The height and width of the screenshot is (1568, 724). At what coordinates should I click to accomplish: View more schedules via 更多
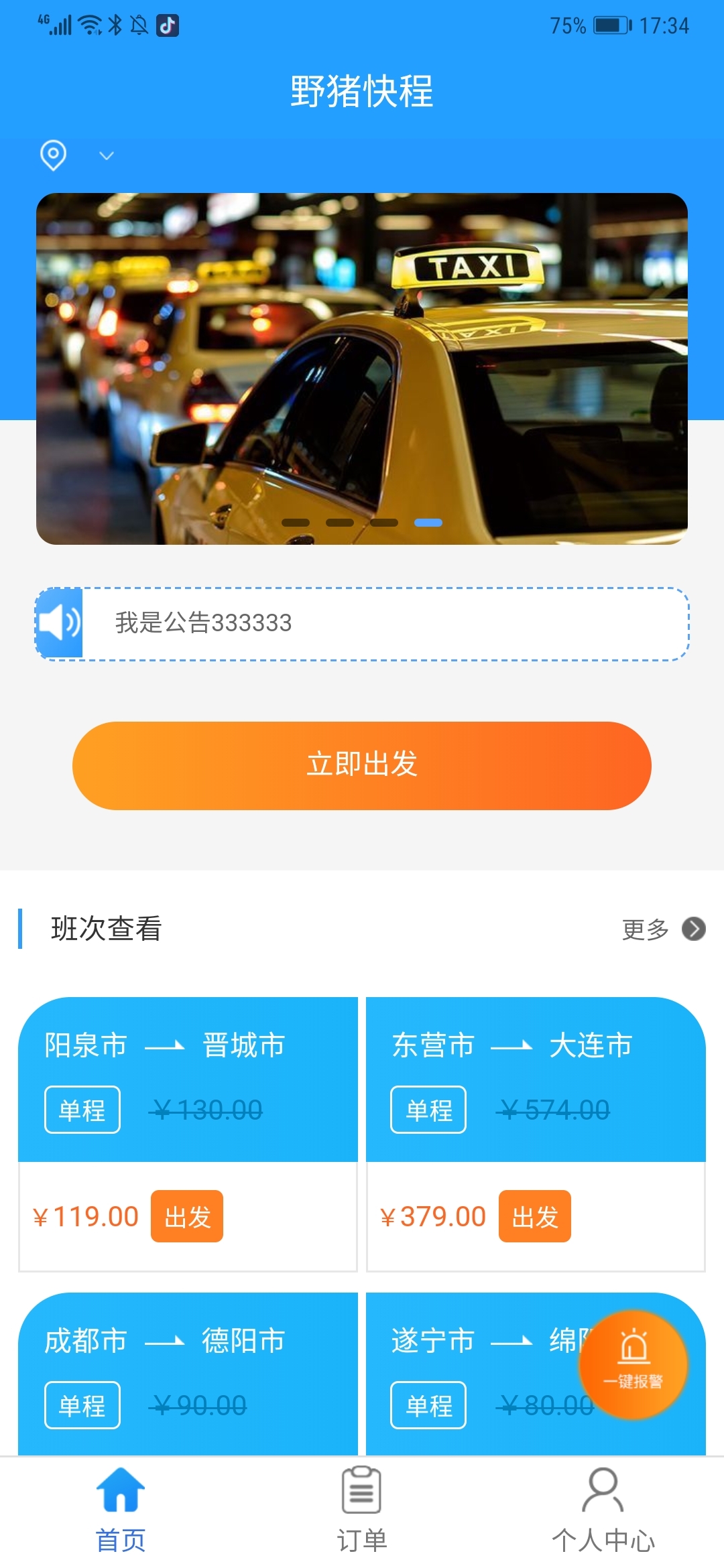point(662,929)
